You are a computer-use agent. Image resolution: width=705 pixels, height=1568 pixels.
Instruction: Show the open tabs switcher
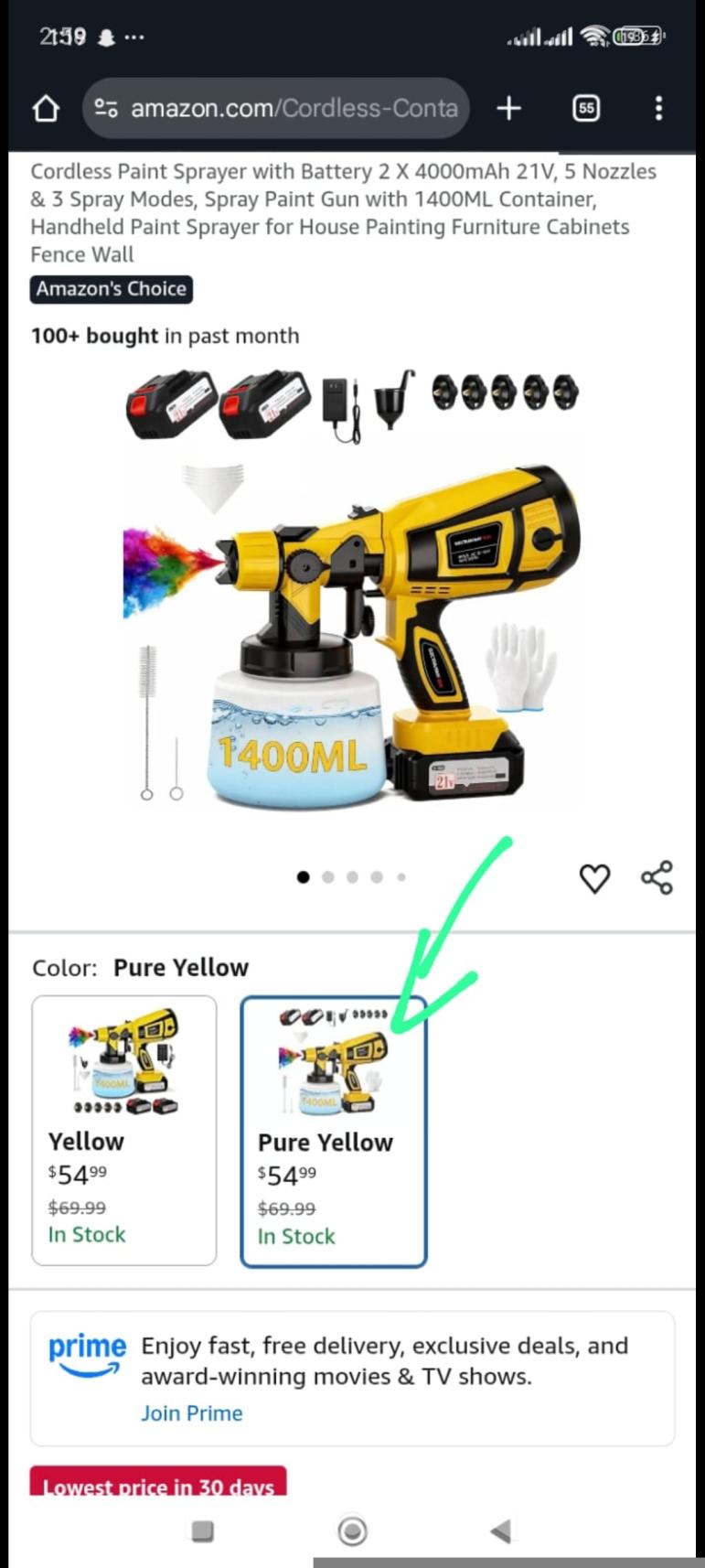tap(586, 109)
